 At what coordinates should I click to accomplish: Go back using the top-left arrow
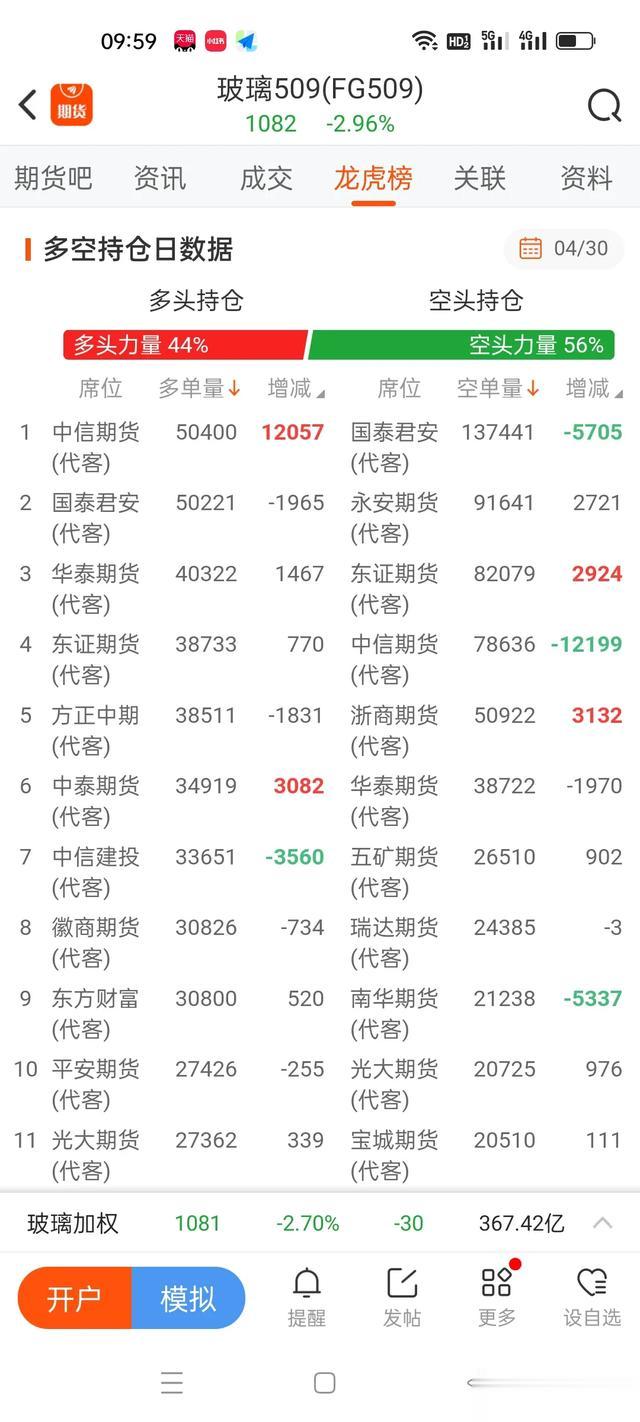click(28, 104)
